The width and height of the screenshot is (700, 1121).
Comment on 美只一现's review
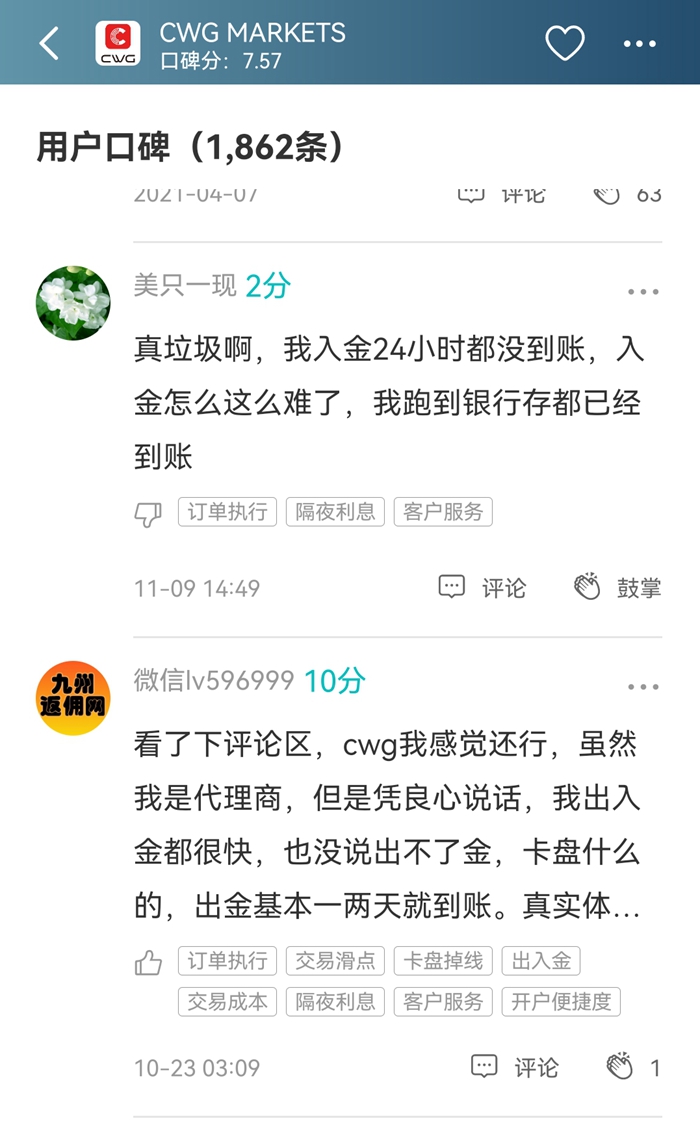point(482,587)
